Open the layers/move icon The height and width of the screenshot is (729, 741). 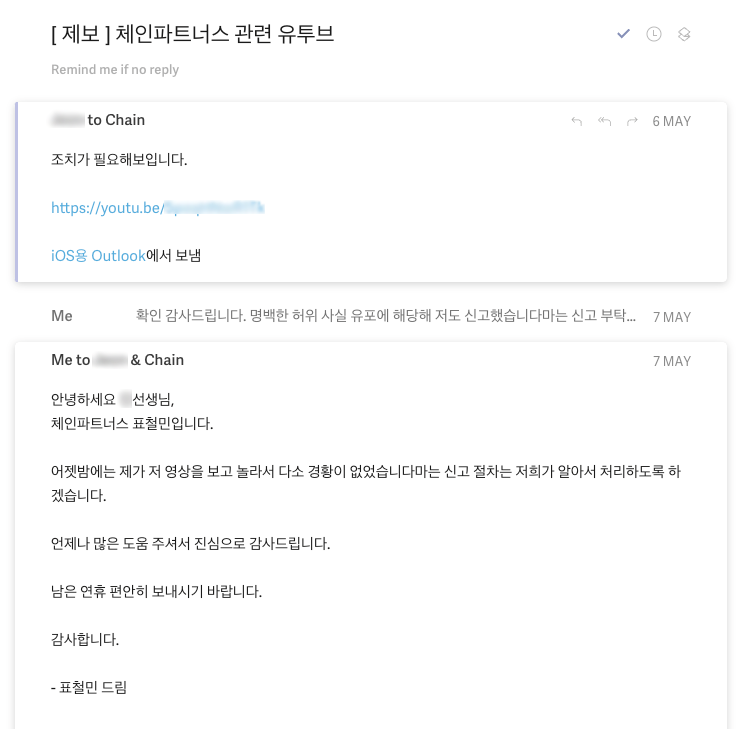pos(684,34)
